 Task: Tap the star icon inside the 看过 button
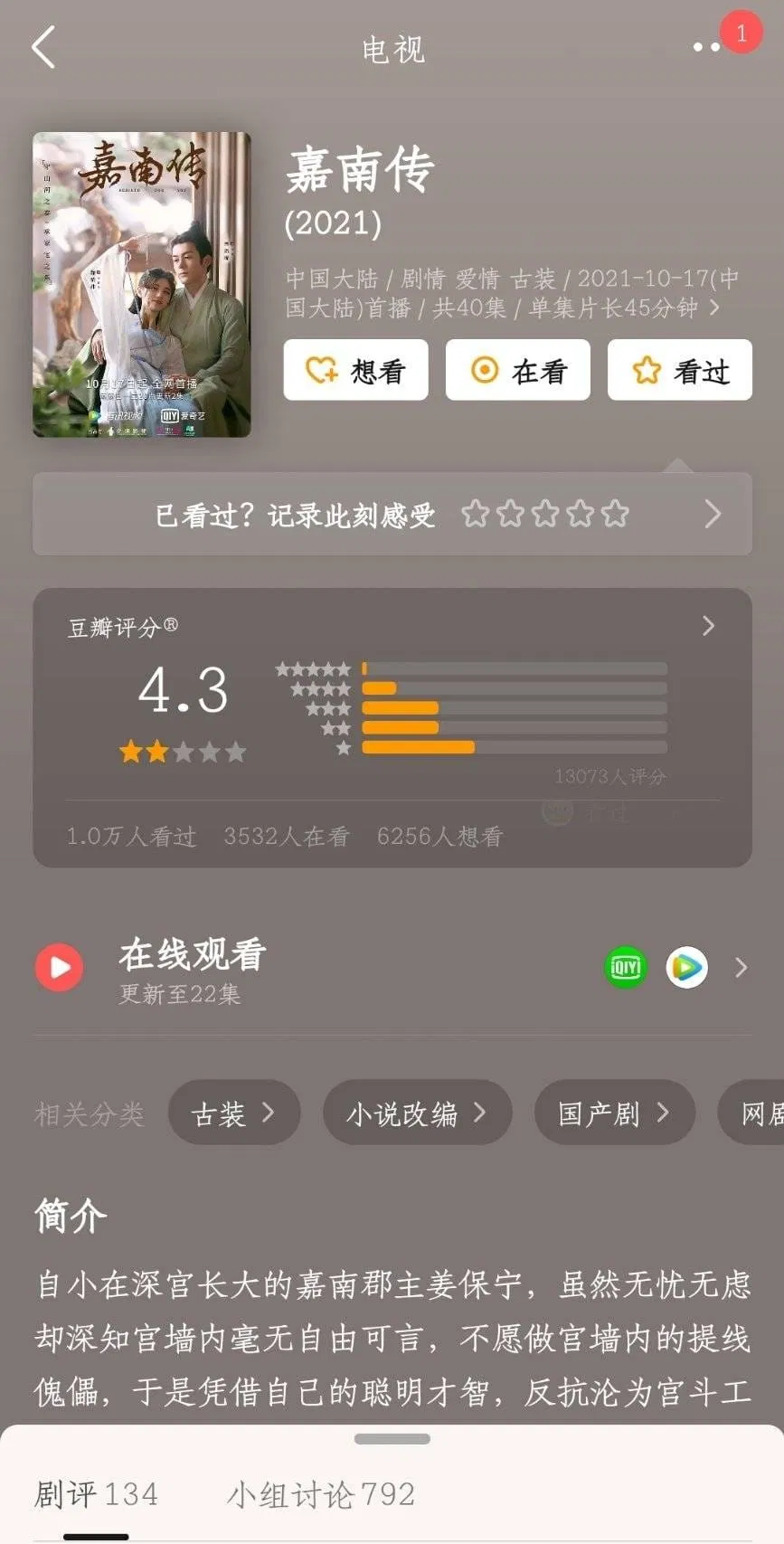[x=647, y=369]
